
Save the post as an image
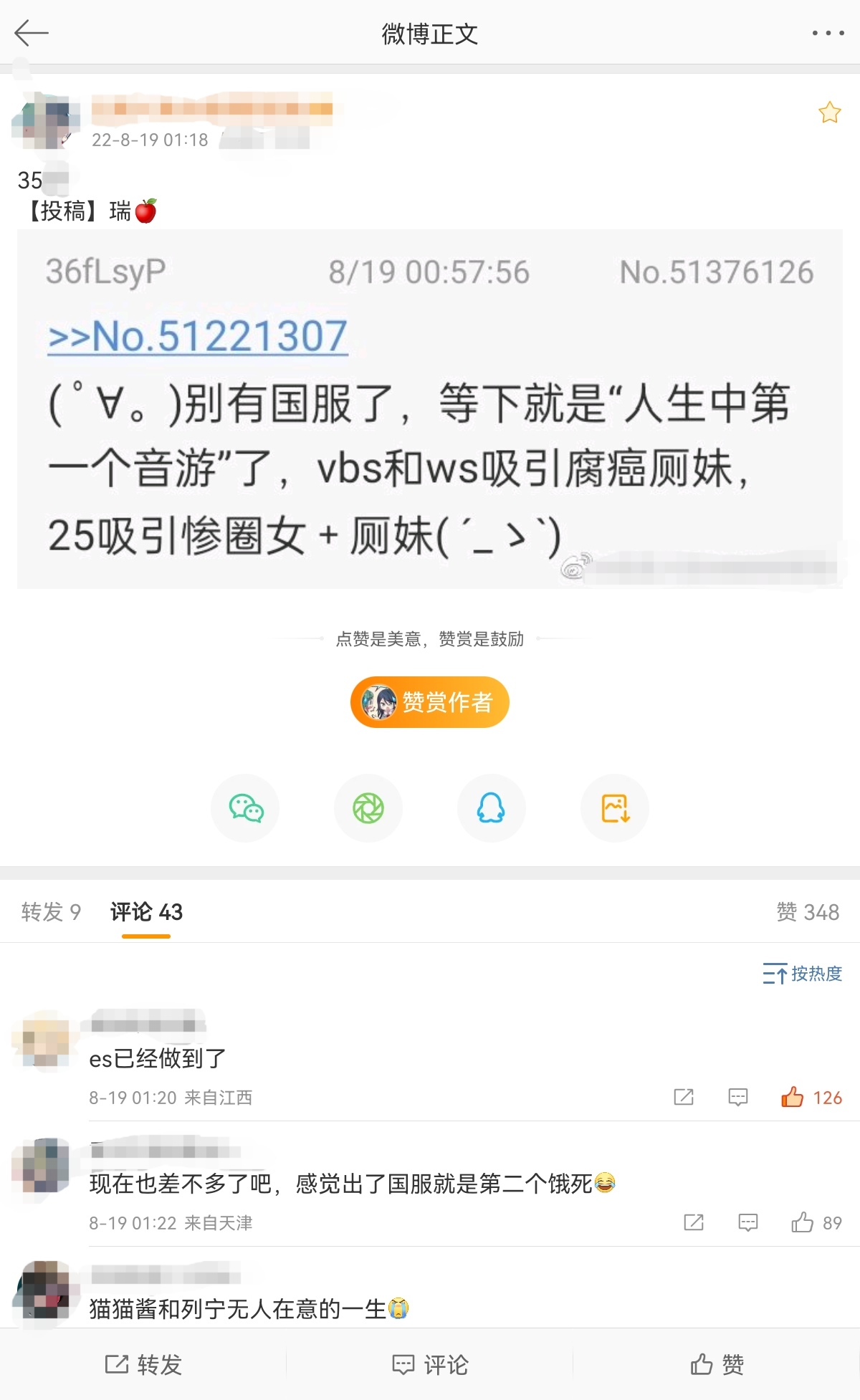pyautogui.click(x=615, y=808)
